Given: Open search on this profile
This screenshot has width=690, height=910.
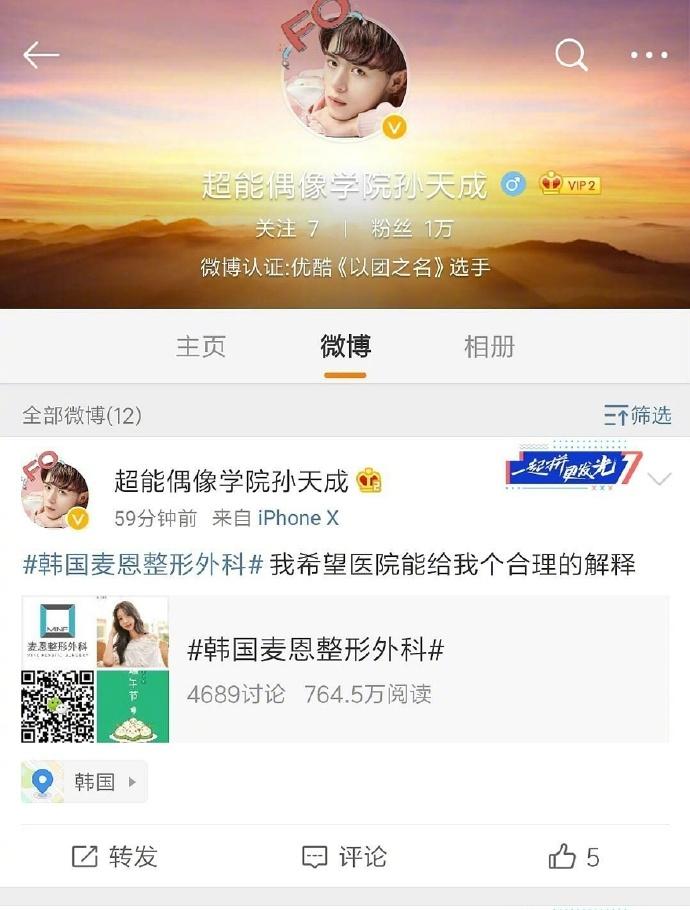Looking at the screenshot, I should (x=571, y=55).
